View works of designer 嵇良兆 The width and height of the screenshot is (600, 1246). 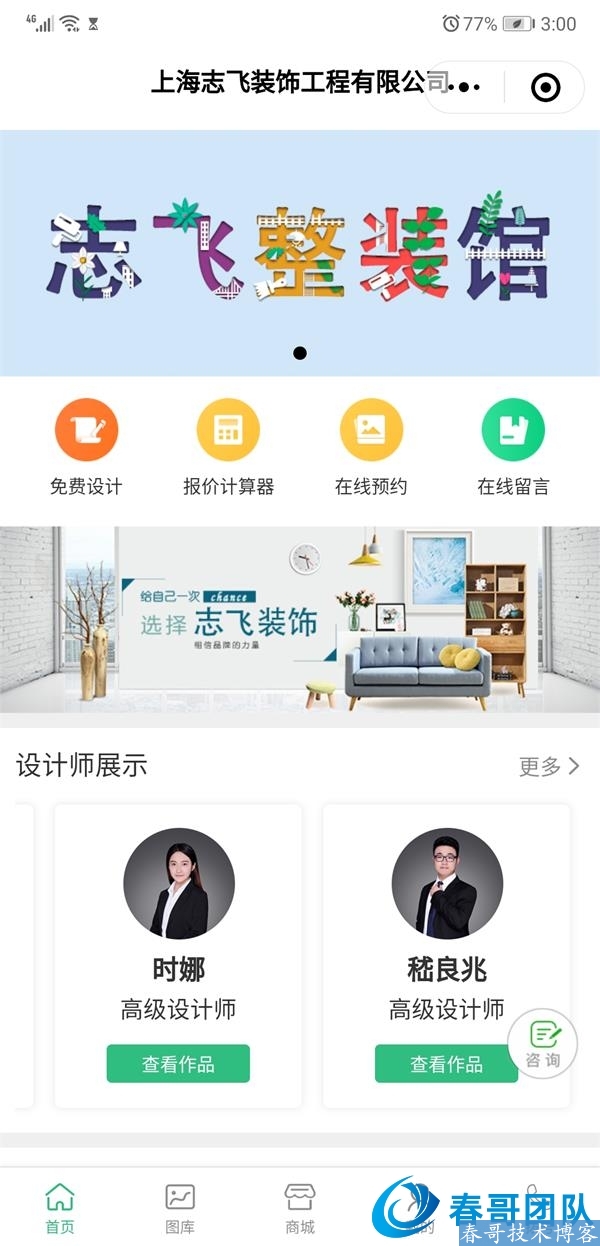[x=446, y=1064]
